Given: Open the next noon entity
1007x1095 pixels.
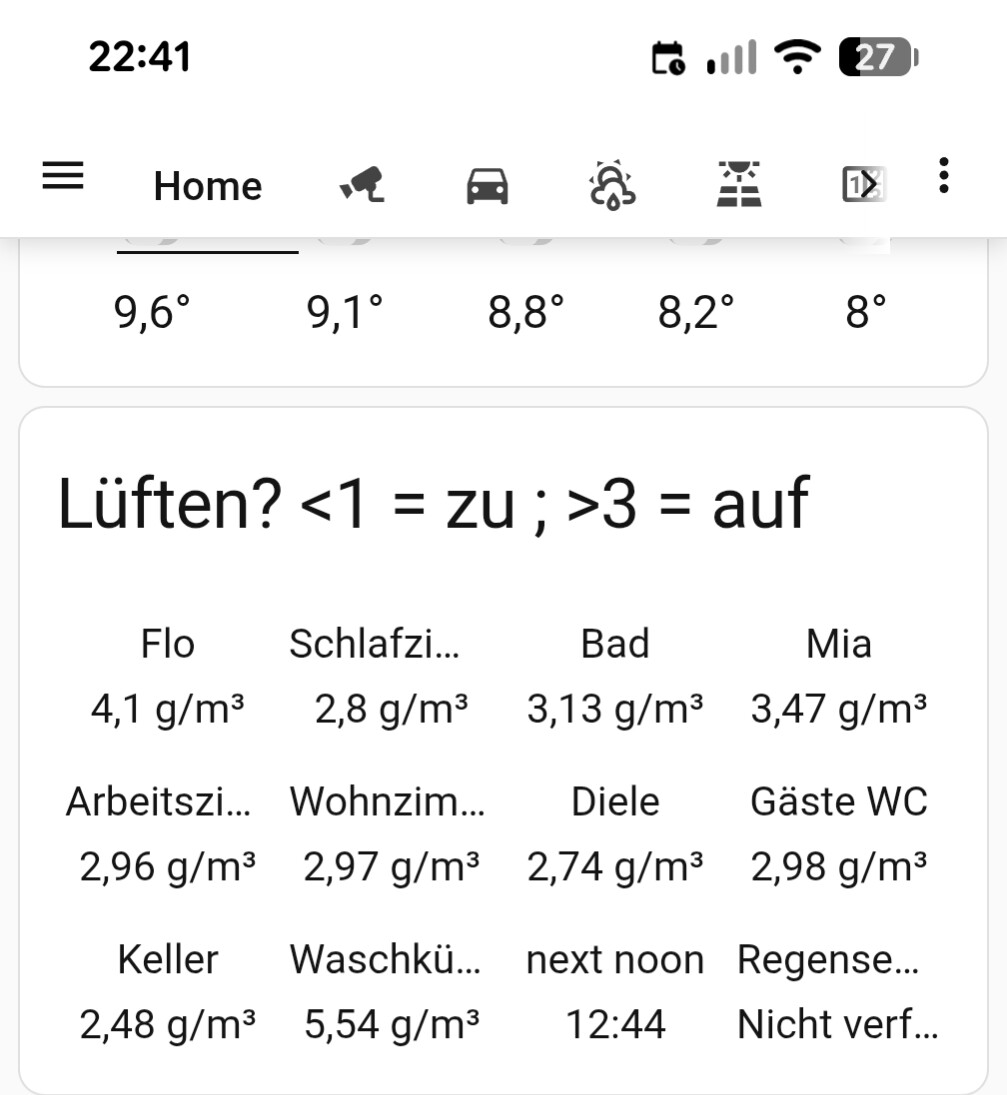Looking at the screenshot, I should pyautogui.click(x=615, y=992).
